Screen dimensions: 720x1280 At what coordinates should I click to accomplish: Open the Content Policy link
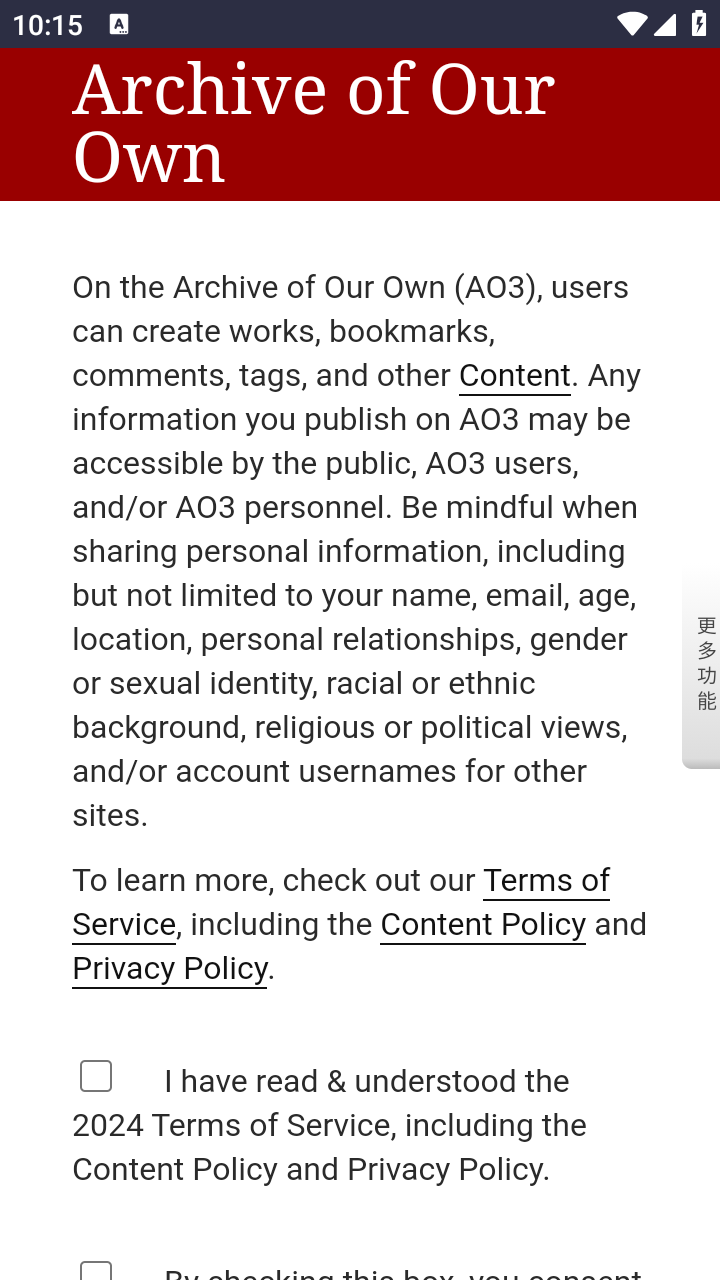pos(483,925)
